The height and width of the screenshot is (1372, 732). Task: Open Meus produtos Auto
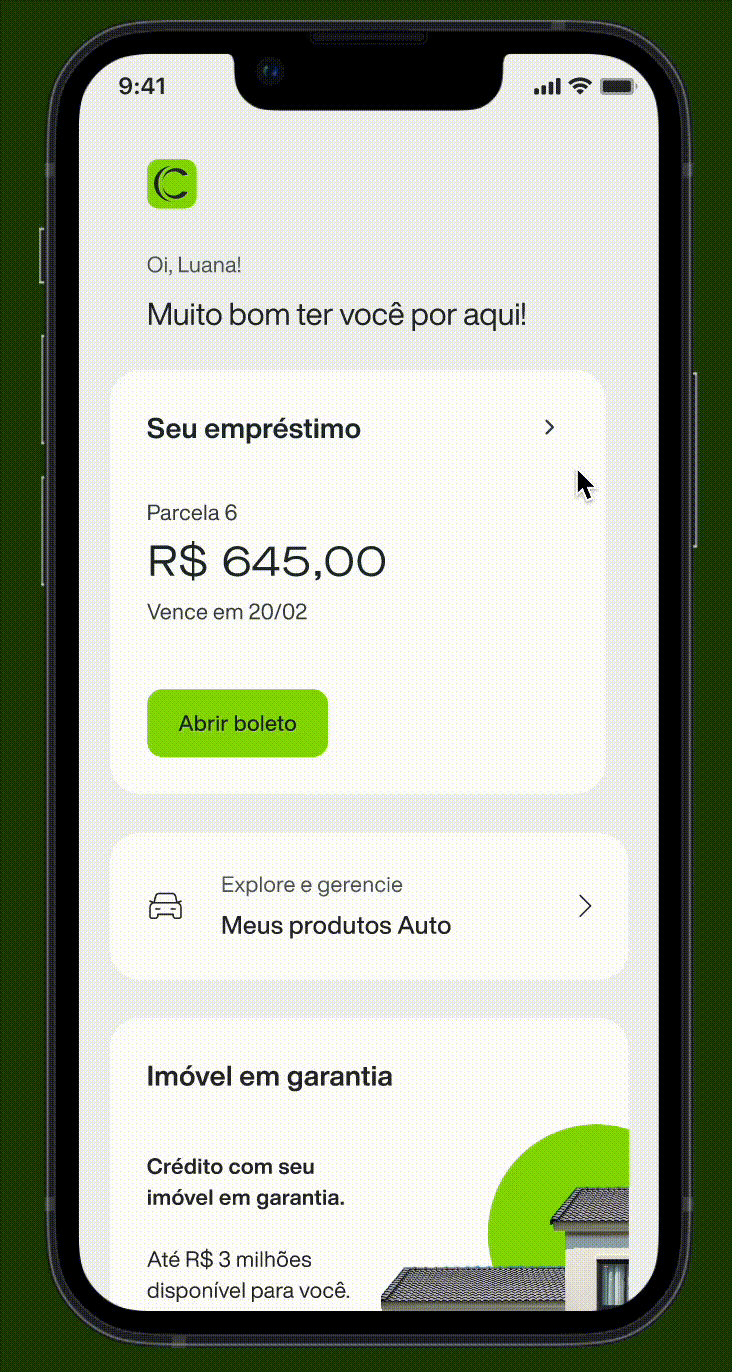[368, 907]
